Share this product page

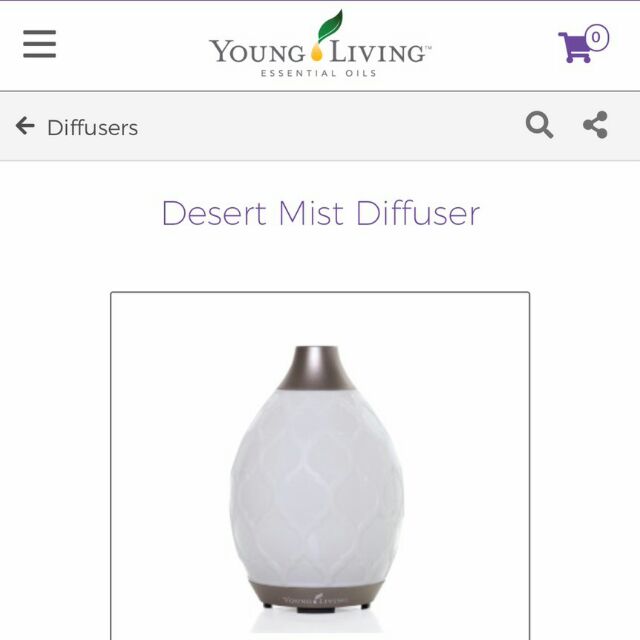[595, 126]
